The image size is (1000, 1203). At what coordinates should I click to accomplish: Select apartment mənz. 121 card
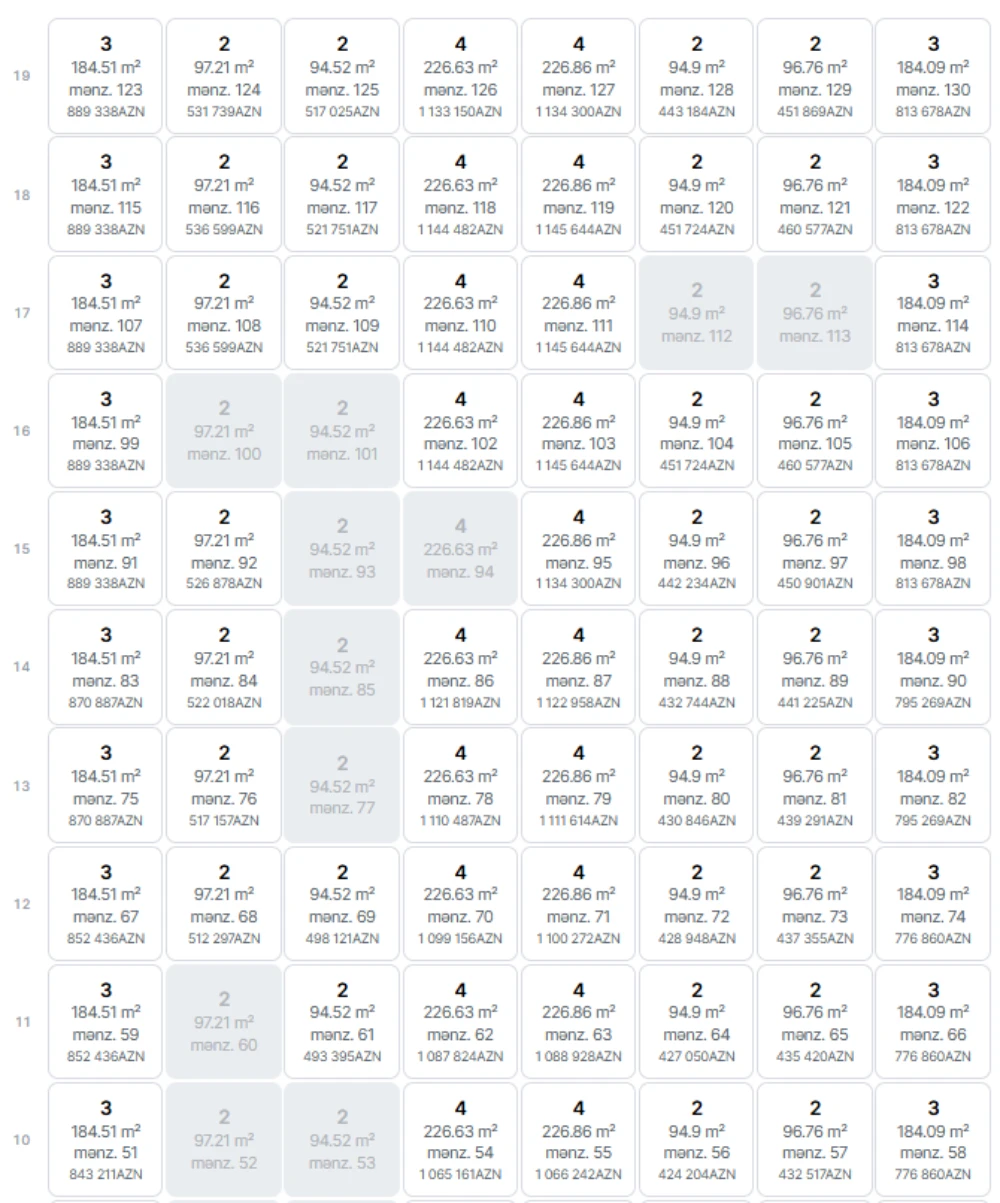[x=814, y=195]
